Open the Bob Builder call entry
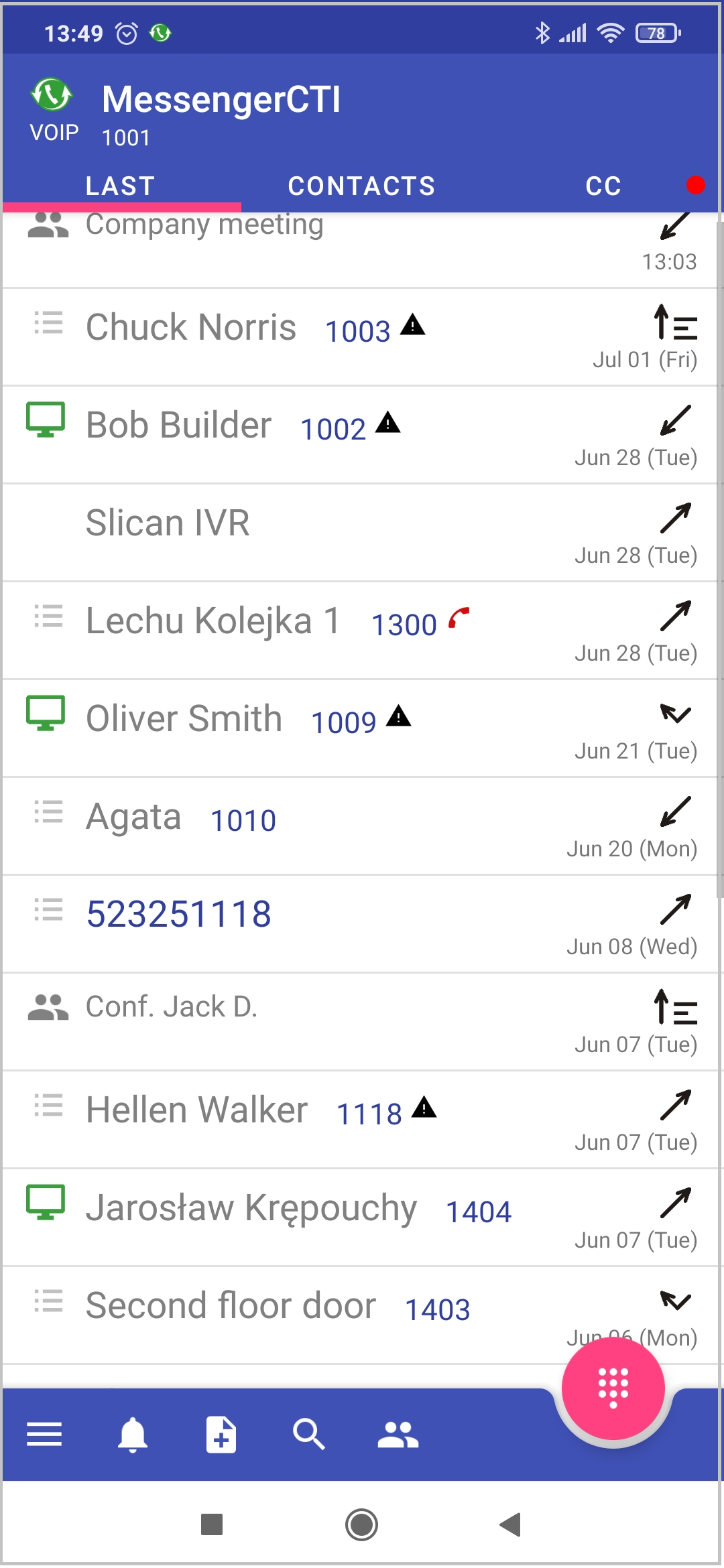The height and width of the screenshot is (1568, 724). [179, 426]
